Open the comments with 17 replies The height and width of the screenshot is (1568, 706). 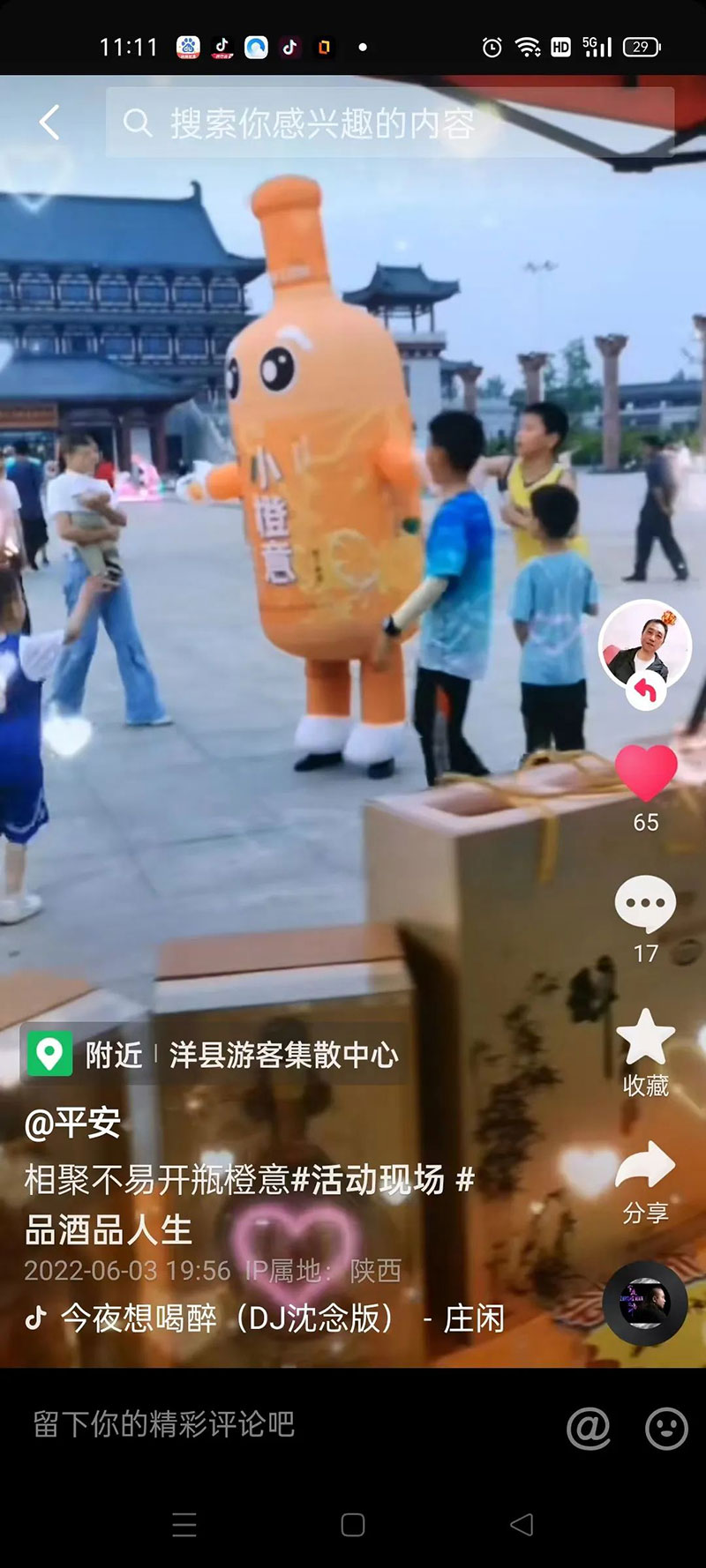click(645, 904)
